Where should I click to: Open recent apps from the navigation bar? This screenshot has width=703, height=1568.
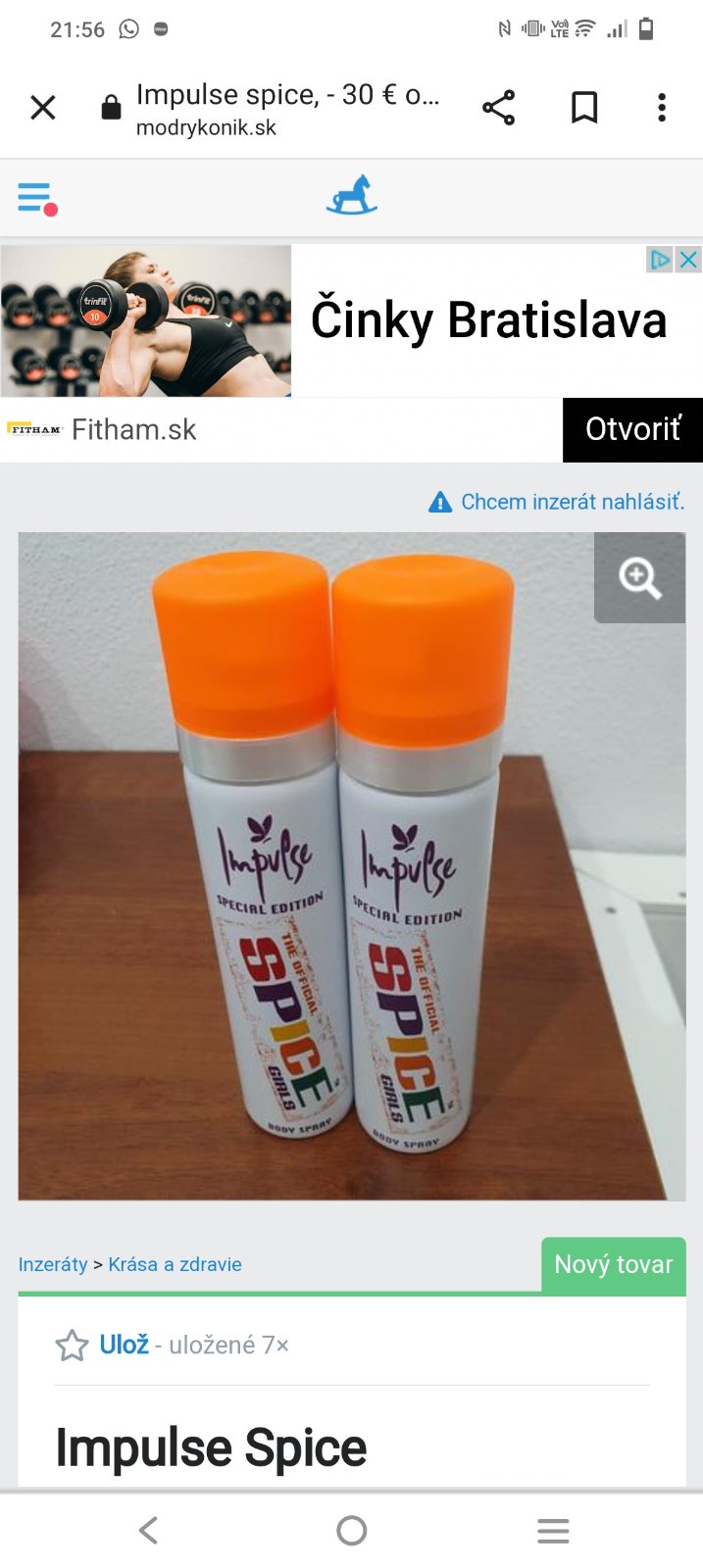coord(553,1530)
